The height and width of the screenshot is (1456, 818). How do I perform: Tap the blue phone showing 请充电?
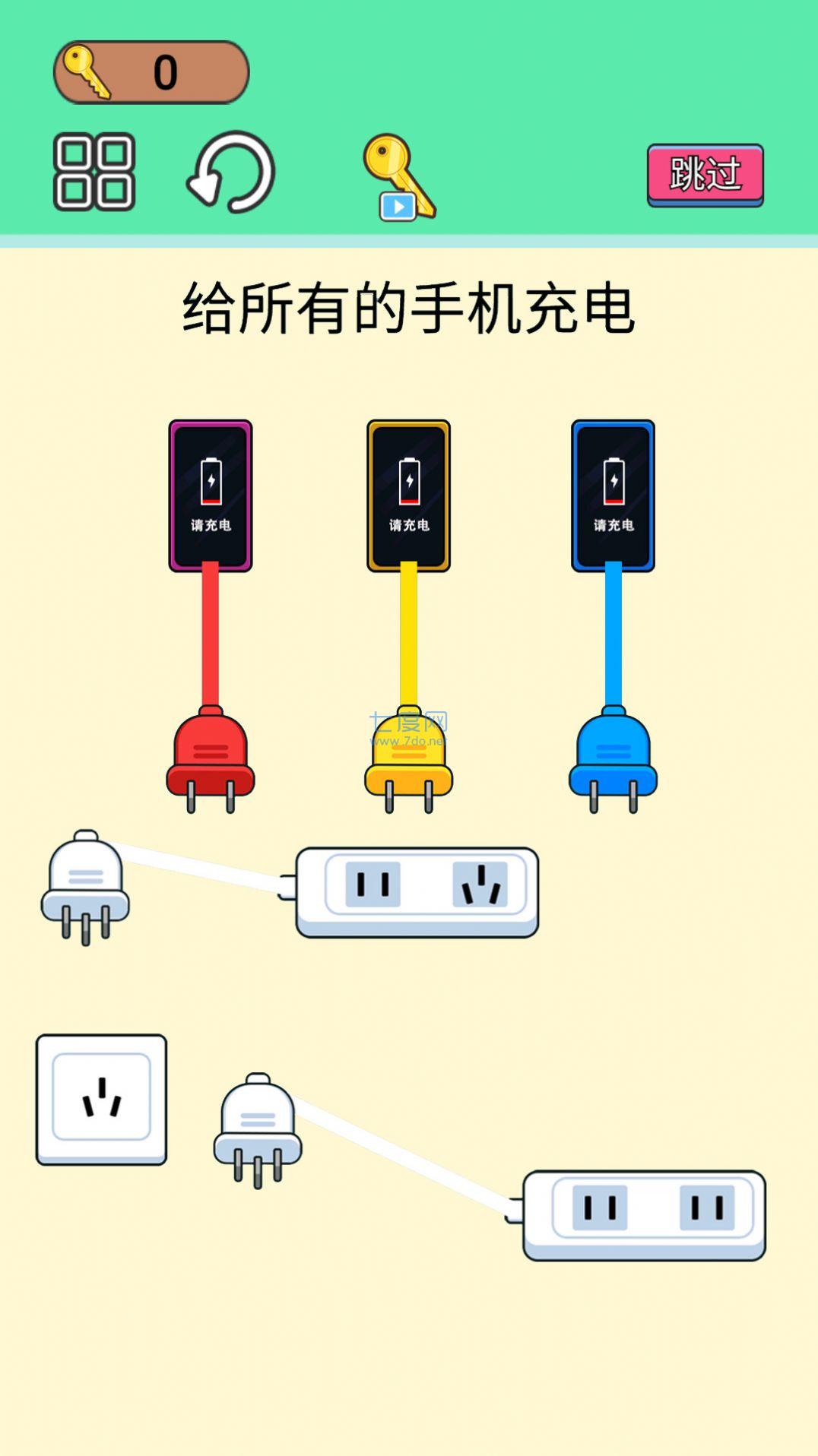click(x=613, y=494)
